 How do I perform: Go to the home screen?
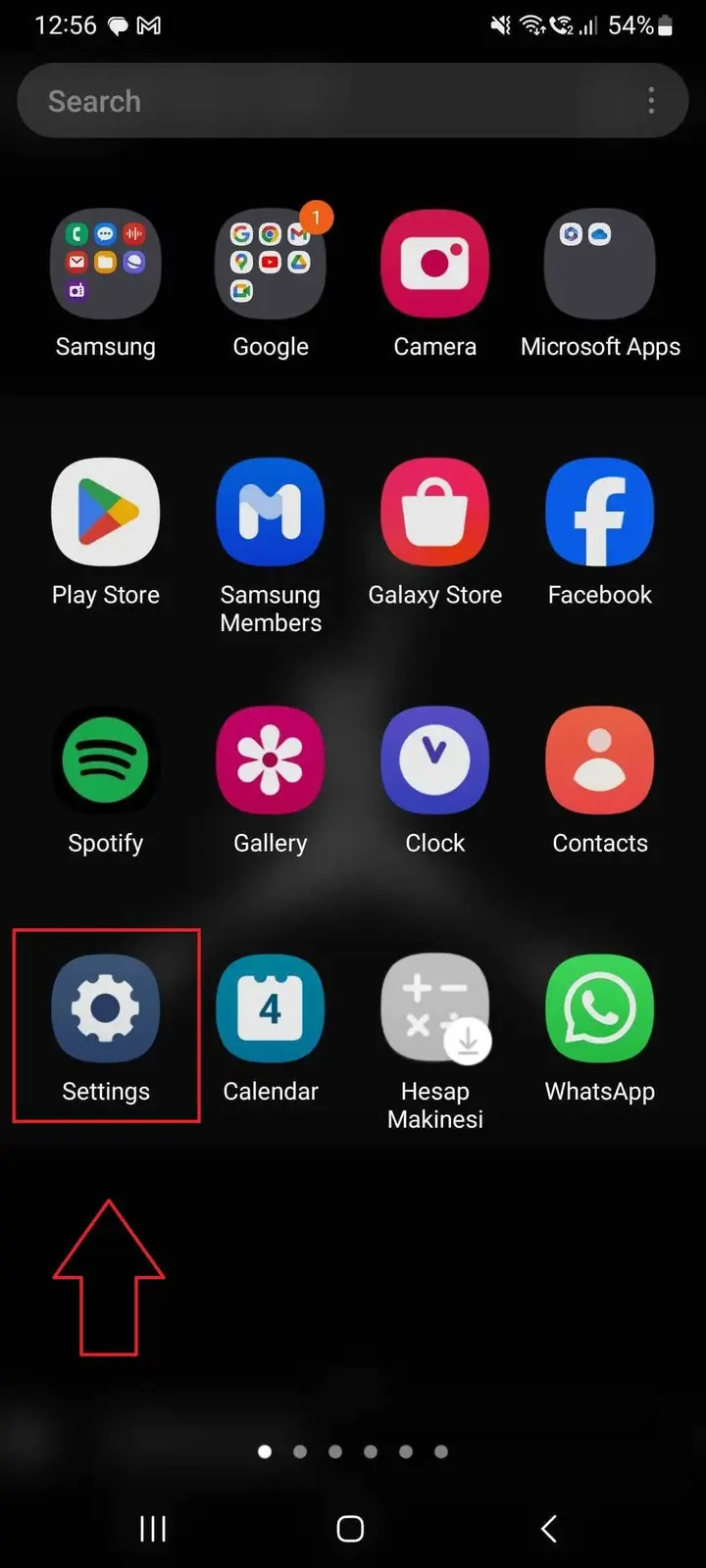pos(350,1529)
